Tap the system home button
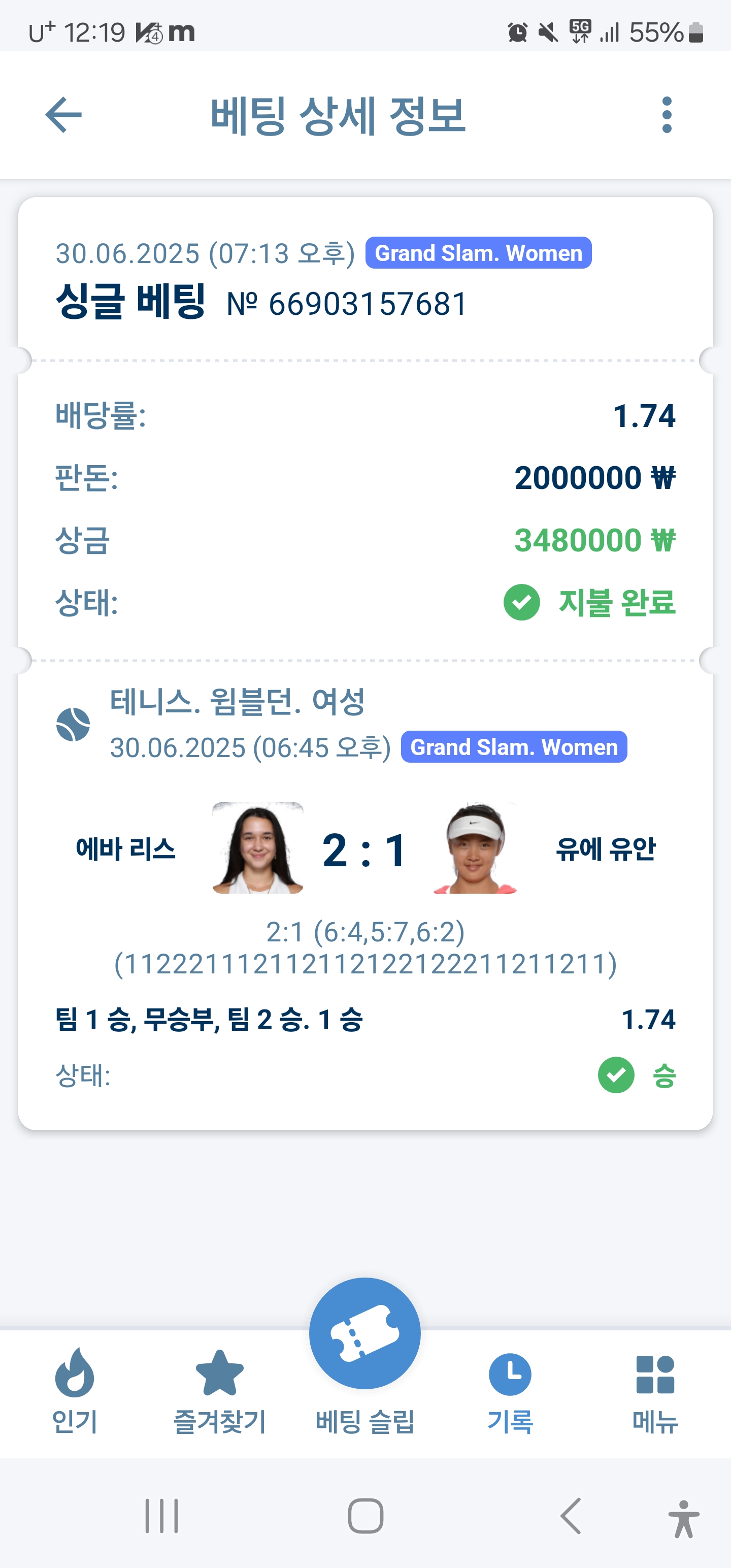 click(365, 1516)
